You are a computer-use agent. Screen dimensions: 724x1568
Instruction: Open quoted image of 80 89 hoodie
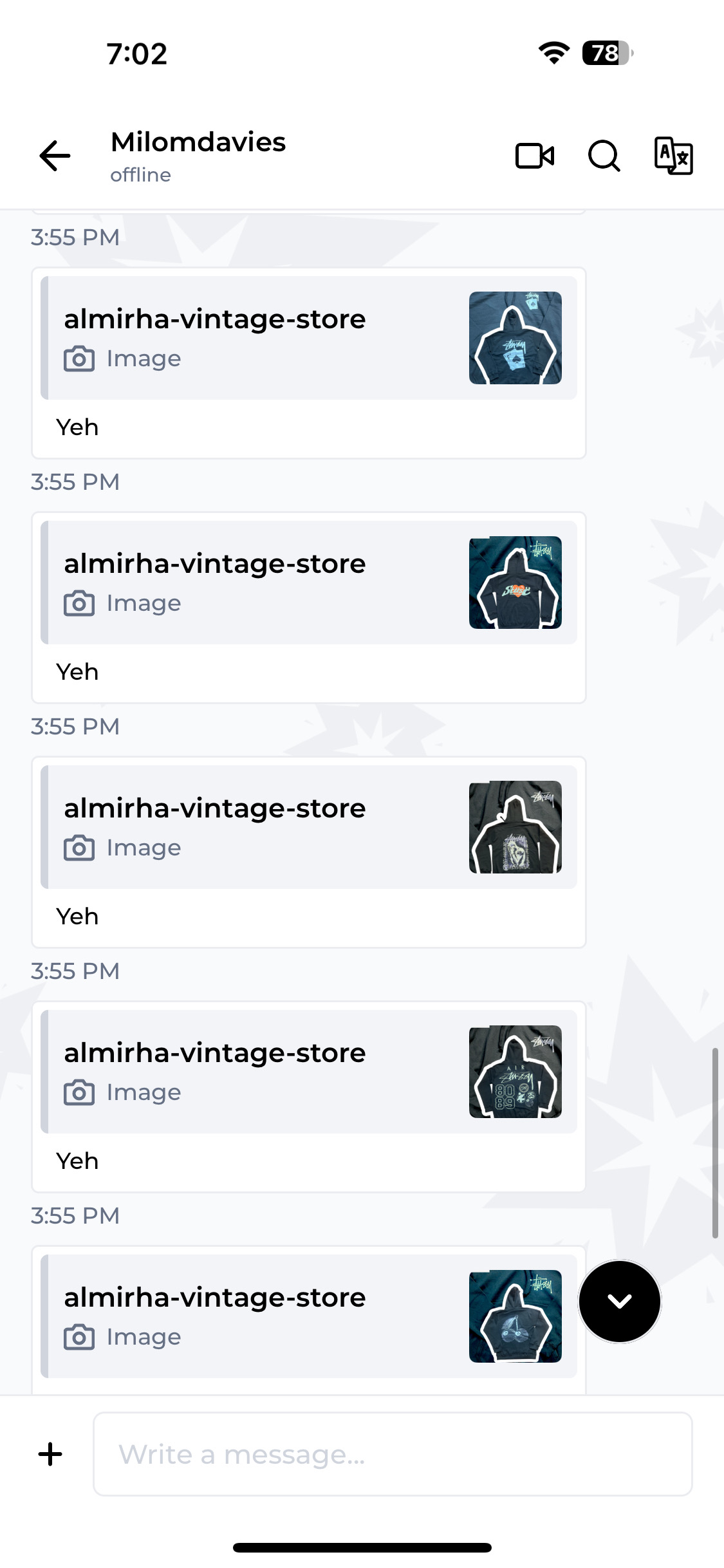515,1072
